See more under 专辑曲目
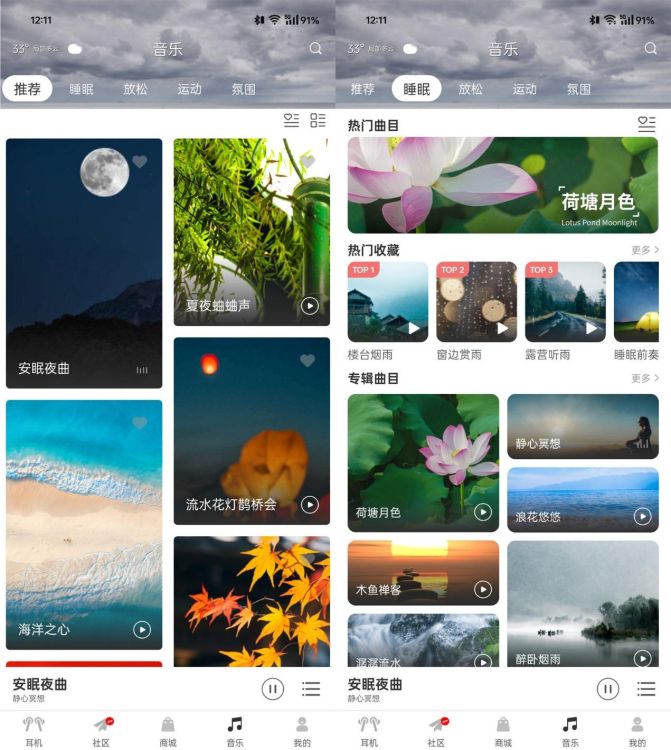 pyautogui.click(x=645, y=378)
